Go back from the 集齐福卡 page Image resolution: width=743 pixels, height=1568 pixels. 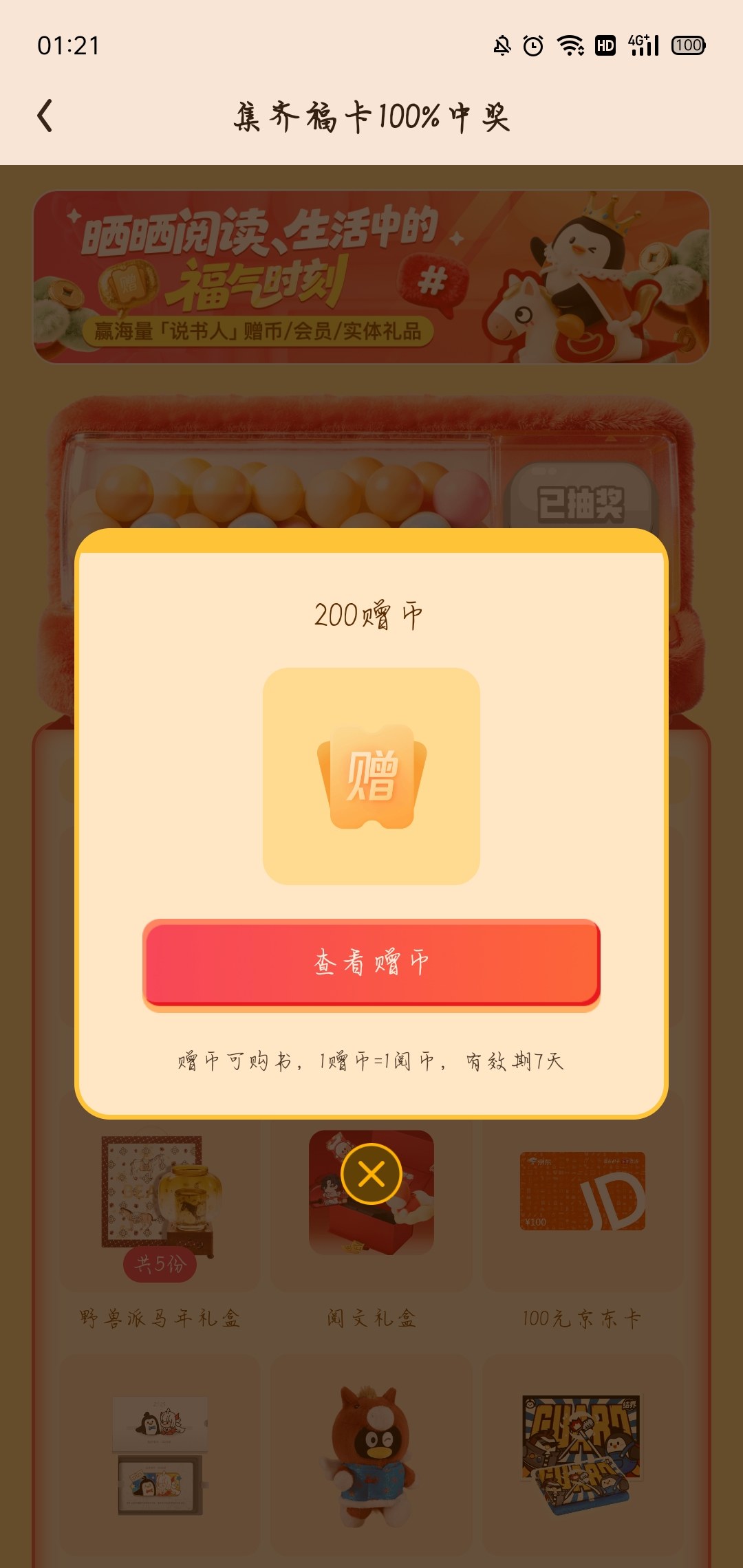click(x=45, y=116)
